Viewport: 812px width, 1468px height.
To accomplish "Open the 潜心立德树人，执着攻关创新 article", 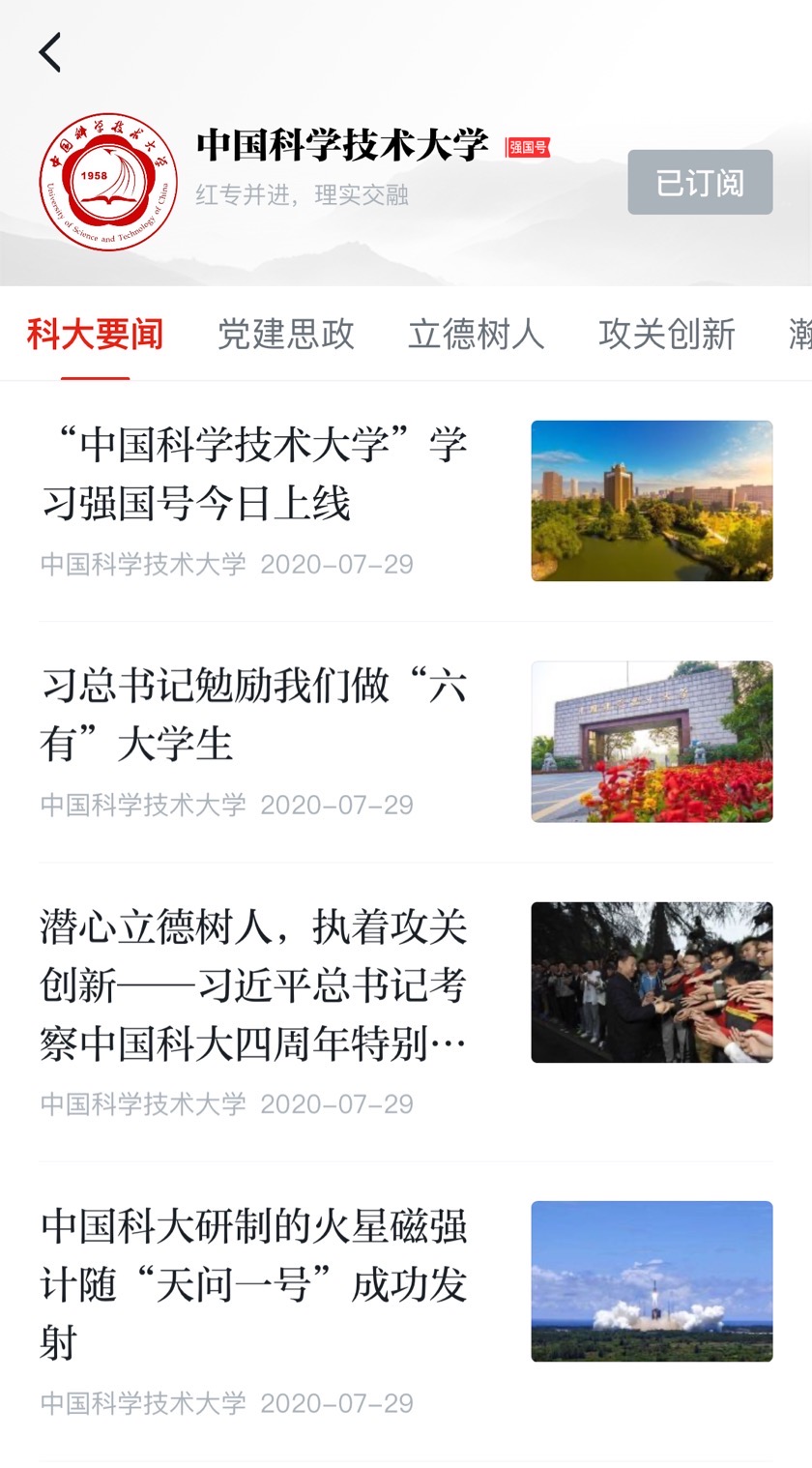I will 254,985.
